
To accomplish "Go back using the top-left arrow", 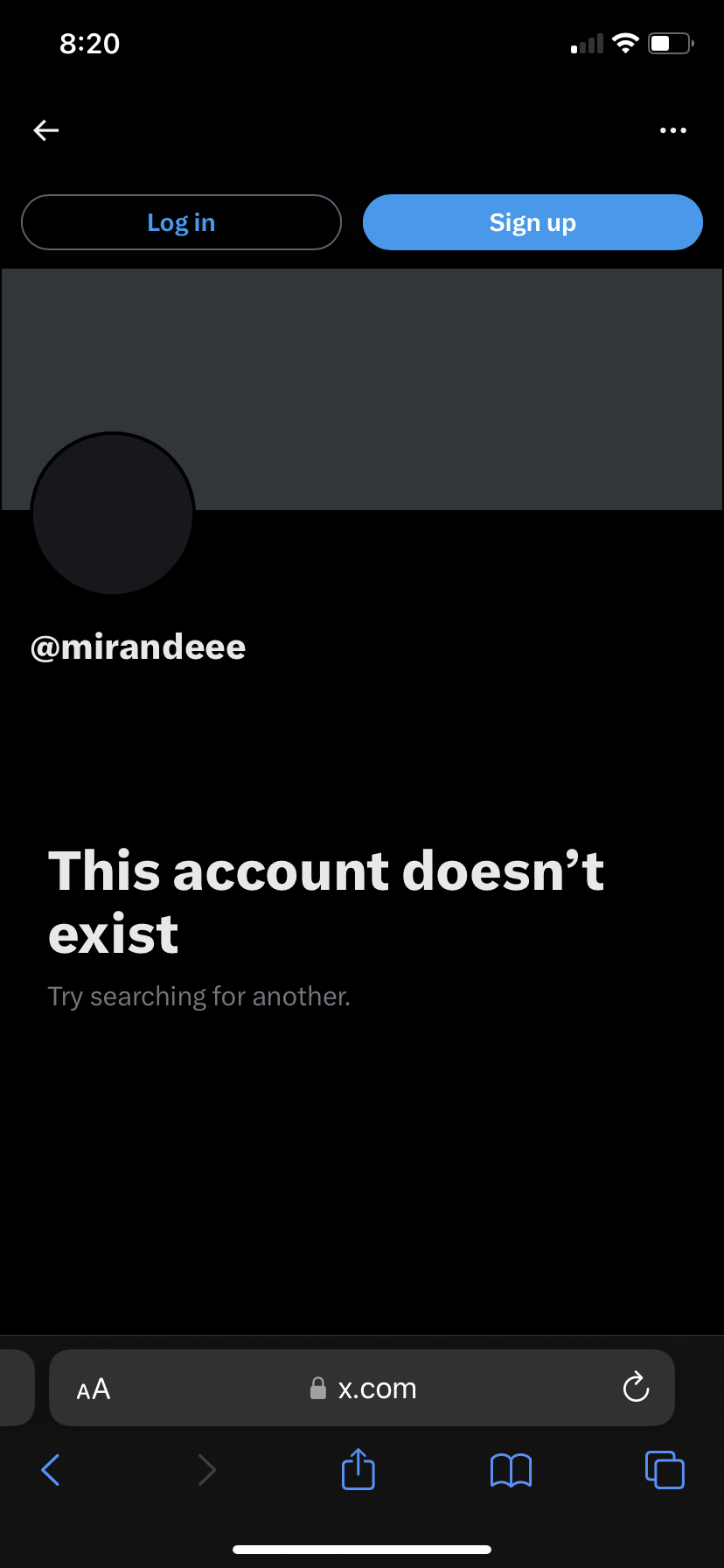I will click(46, 130).
